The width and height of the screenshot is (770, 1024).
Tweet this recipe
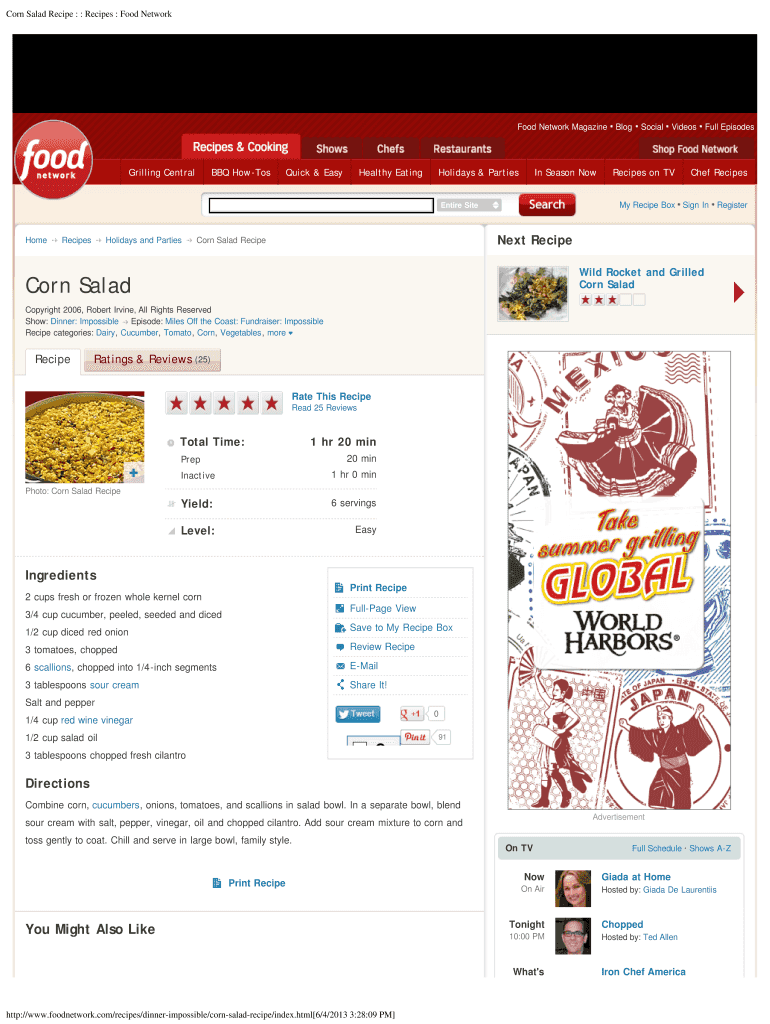click(x=357, y=714)
